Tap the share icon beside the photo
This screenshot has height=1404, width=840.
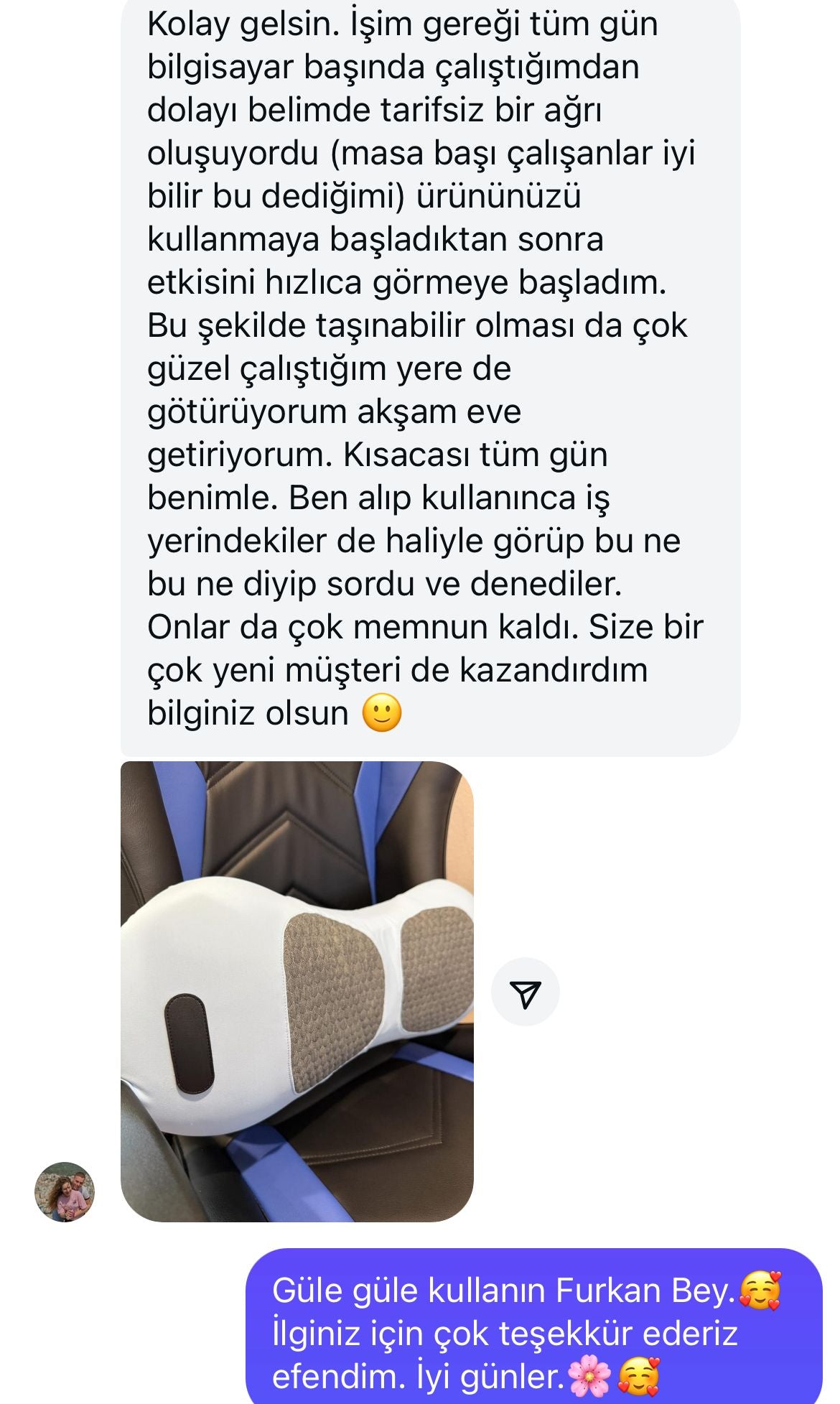coord(525,992)
